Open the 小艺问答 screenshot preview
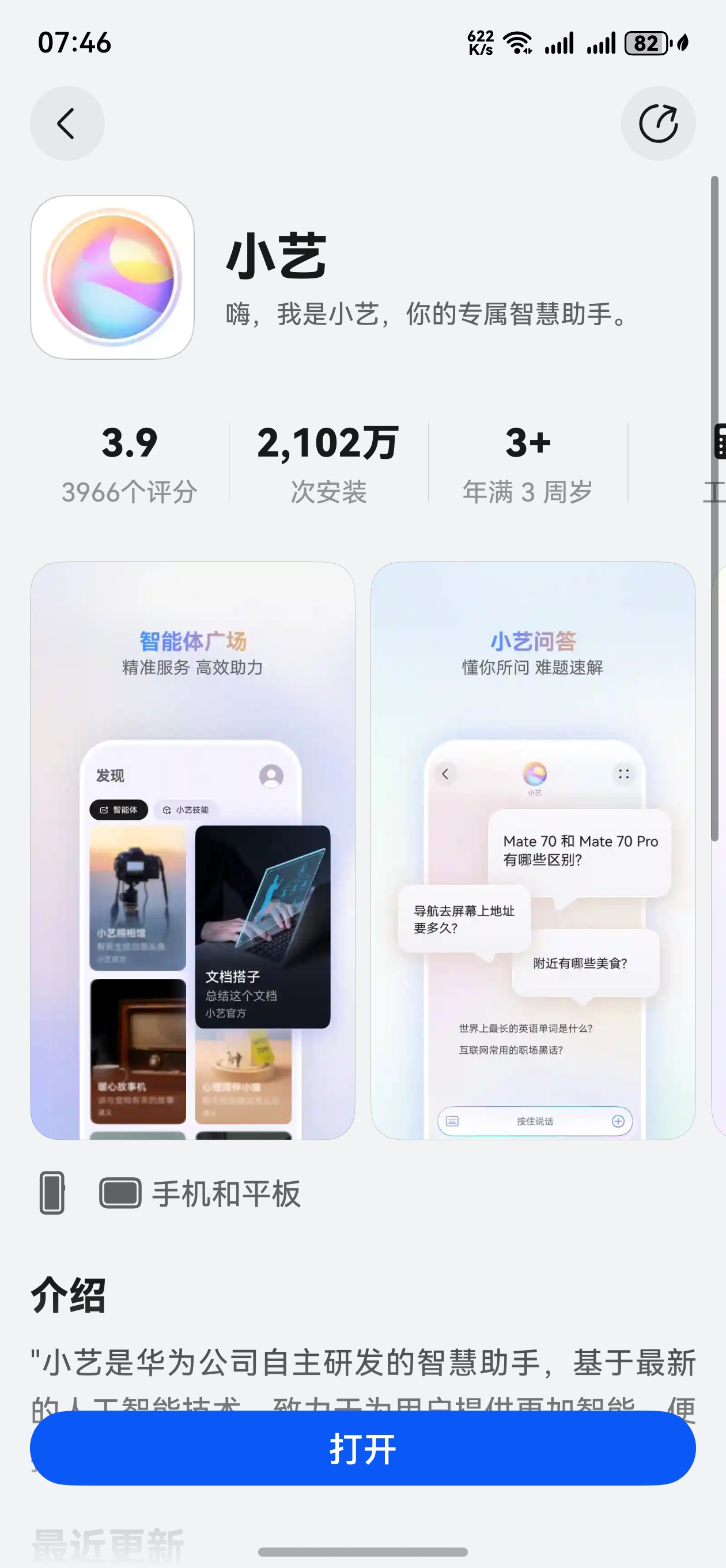Viewport: 726px width, 1568px height. coord(532,850)
